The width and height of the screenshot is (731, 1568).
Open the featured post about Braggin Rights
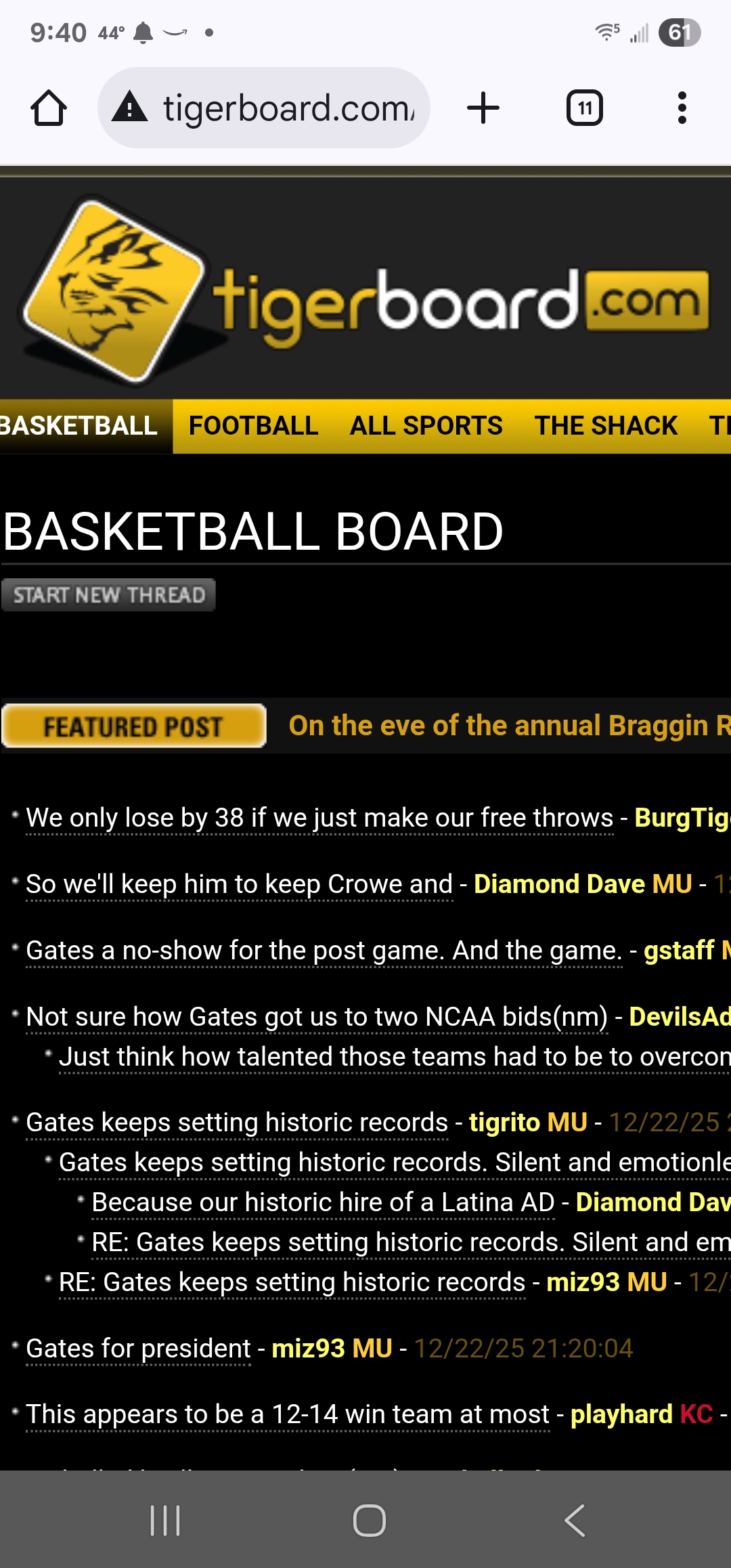tap(508, 726)
